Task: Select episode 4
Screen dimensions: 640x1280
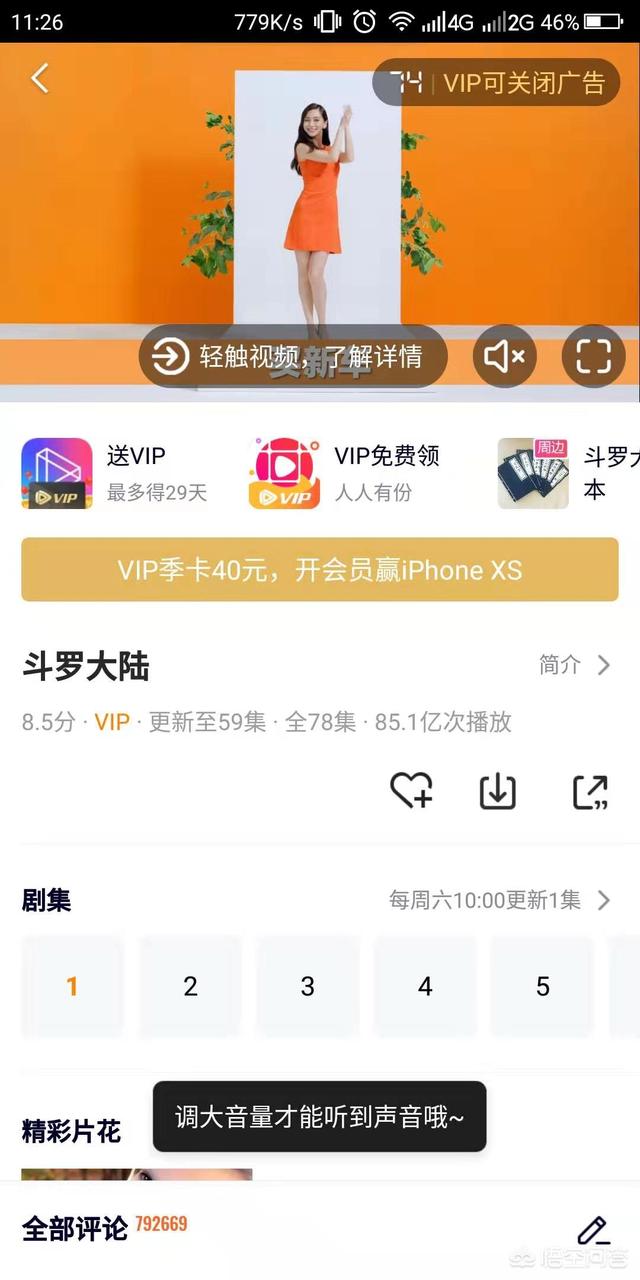Action: (x=425, y=987)
